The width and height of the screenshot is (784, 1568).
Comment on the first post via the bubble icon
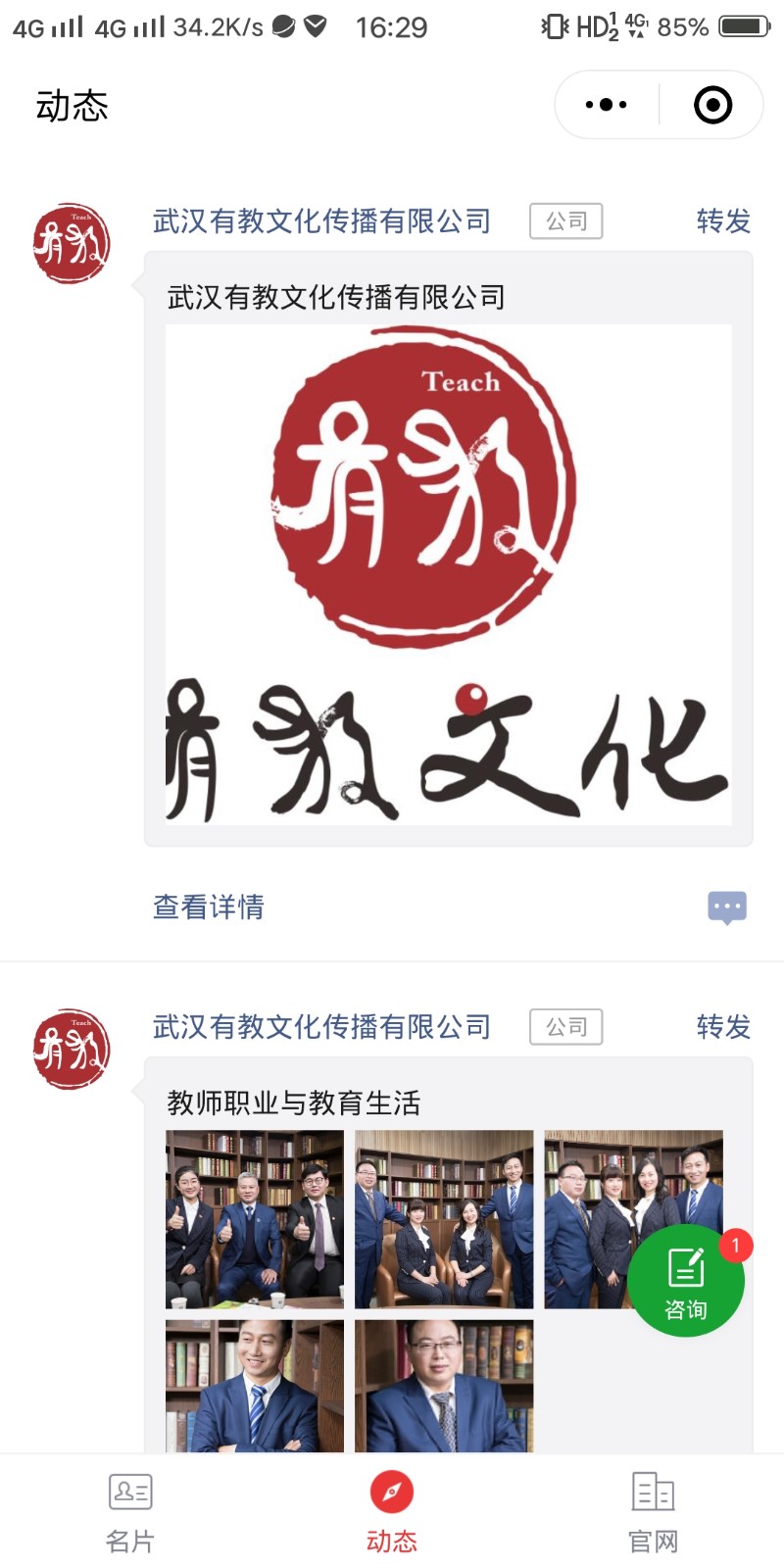point(727,907)
